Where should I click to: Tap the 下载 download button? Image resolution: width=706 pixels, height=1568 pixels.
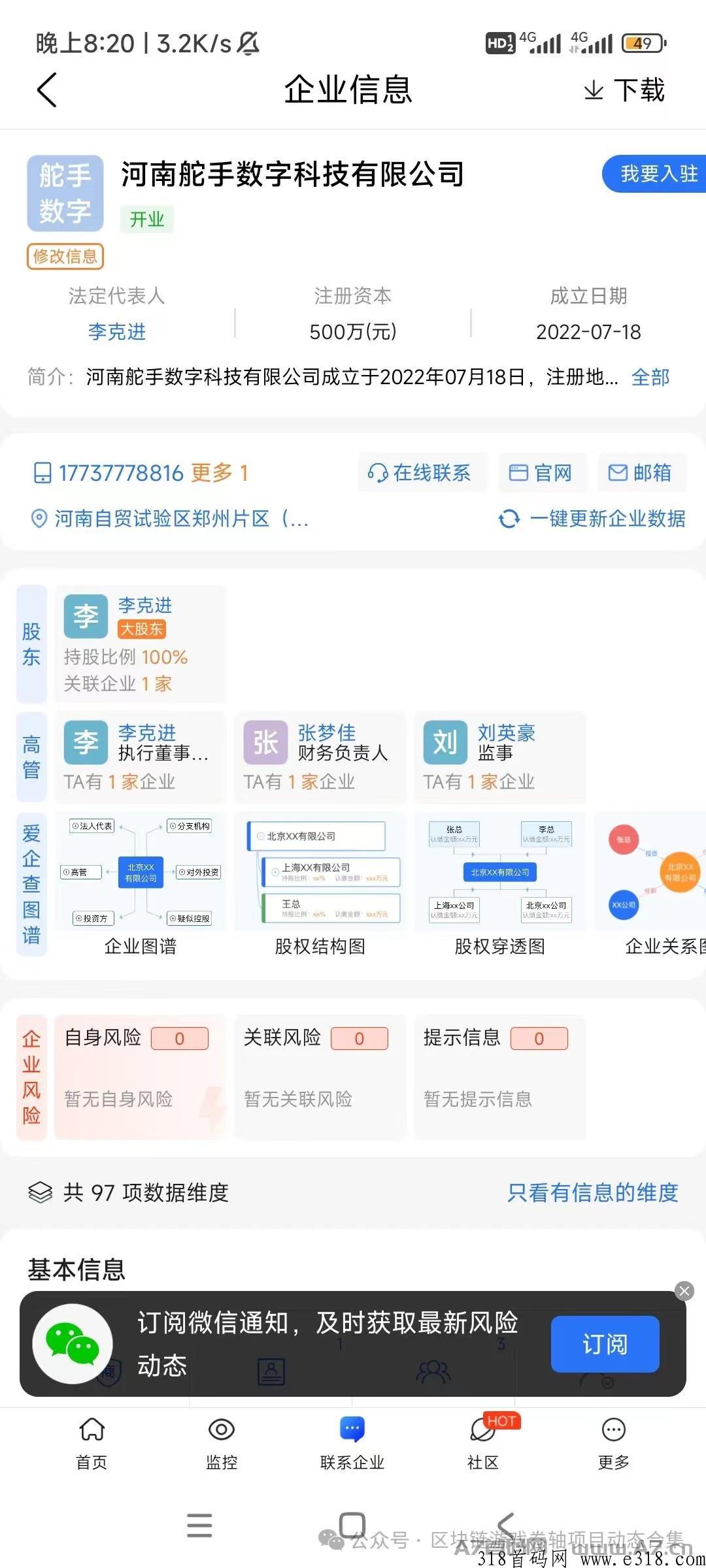pos(624,90)
